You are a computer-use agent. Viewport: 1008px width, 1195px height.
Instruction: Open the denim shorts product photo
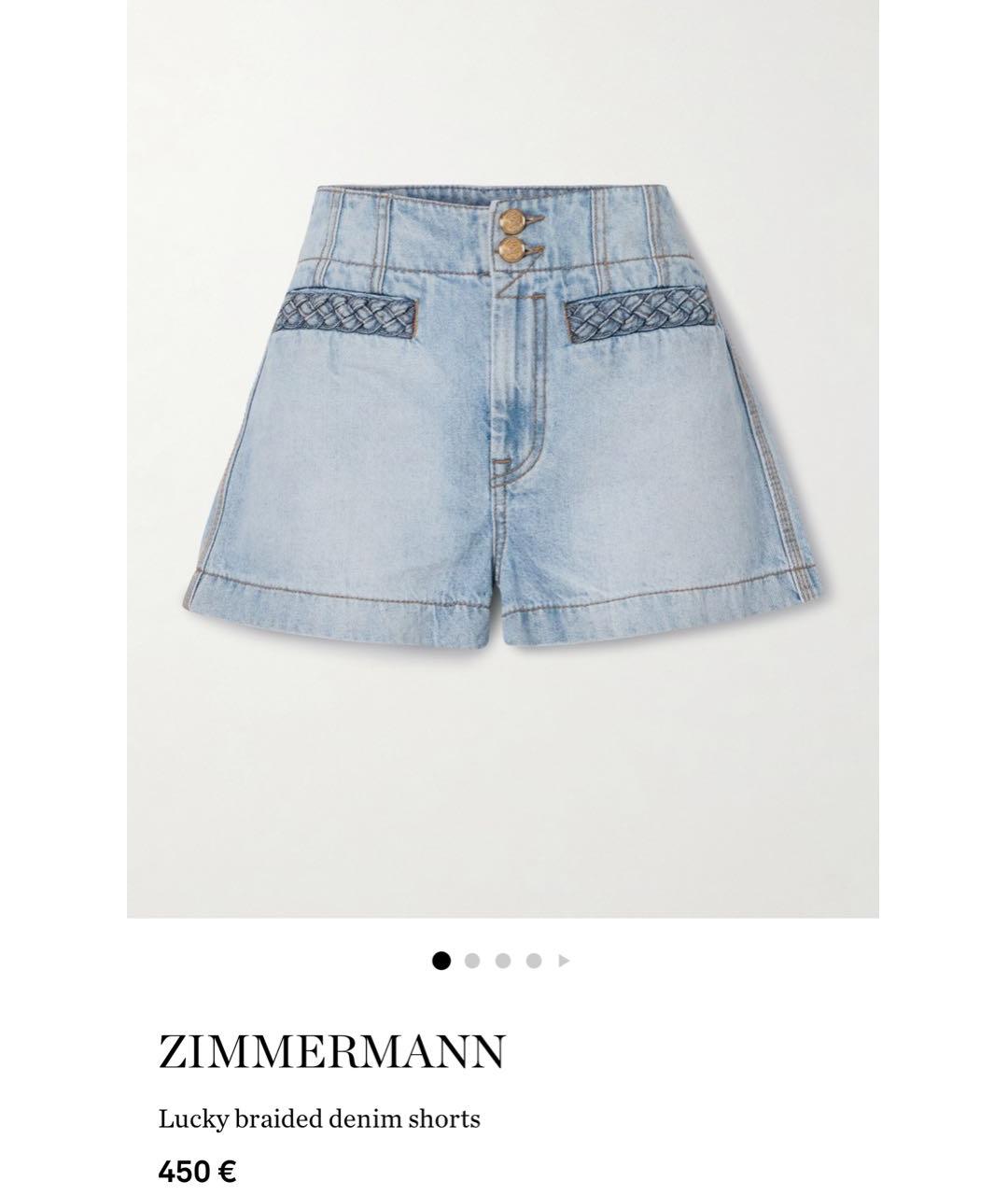[x=502, y=457]
